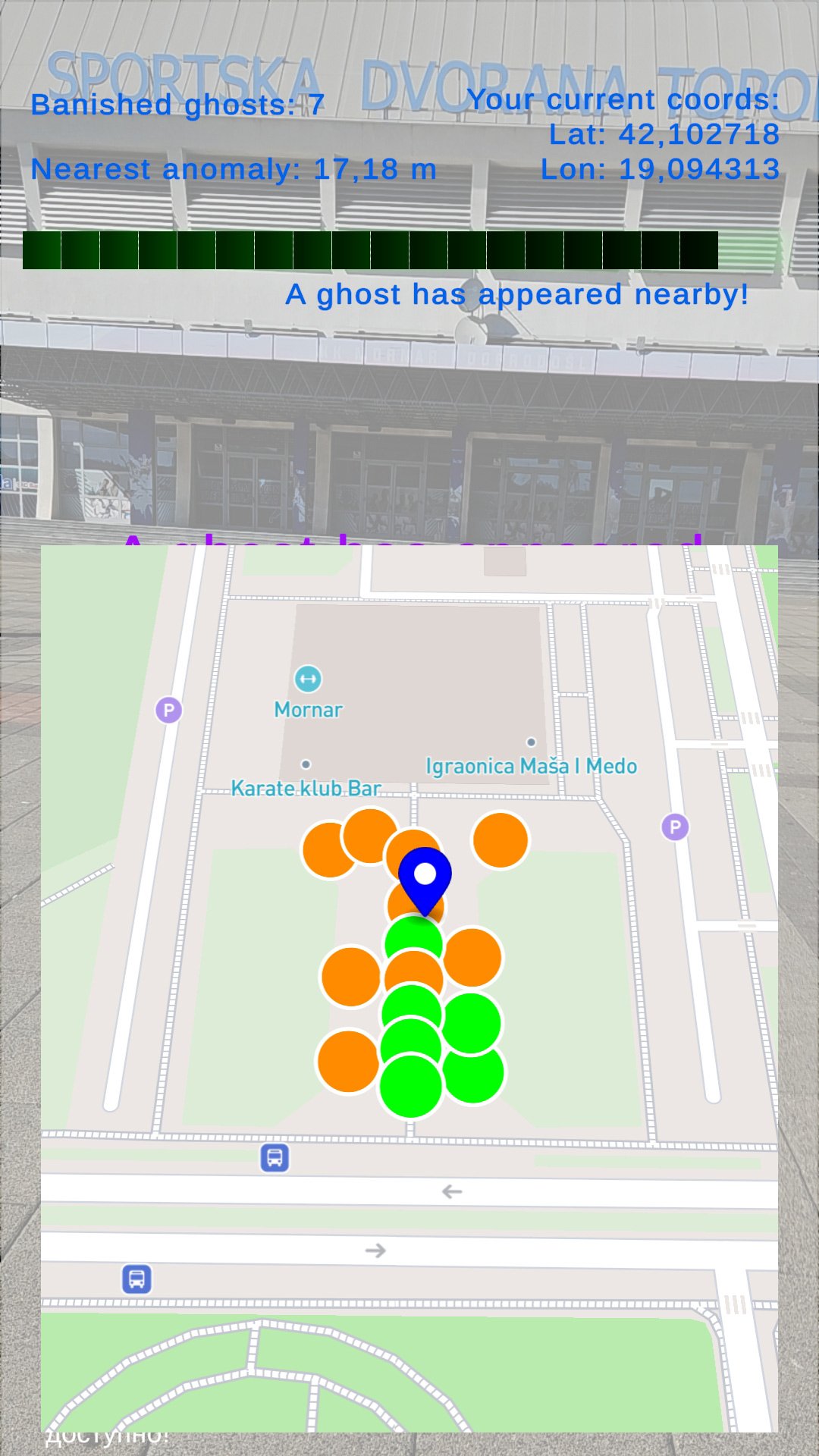The height and width of the screenshot is (1456, 819).
Task: Open Igraonica Maša I Medo map label
Action: 531,766
